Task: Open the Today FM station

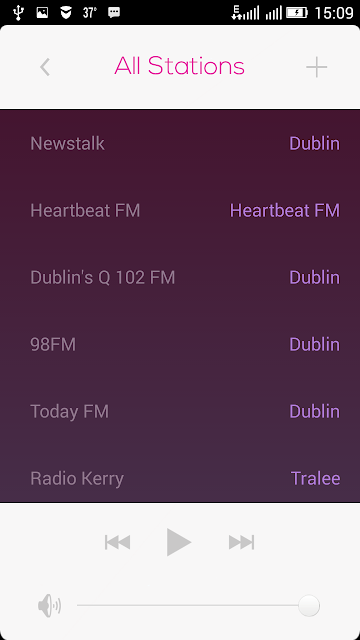Action: coord(180,411)
